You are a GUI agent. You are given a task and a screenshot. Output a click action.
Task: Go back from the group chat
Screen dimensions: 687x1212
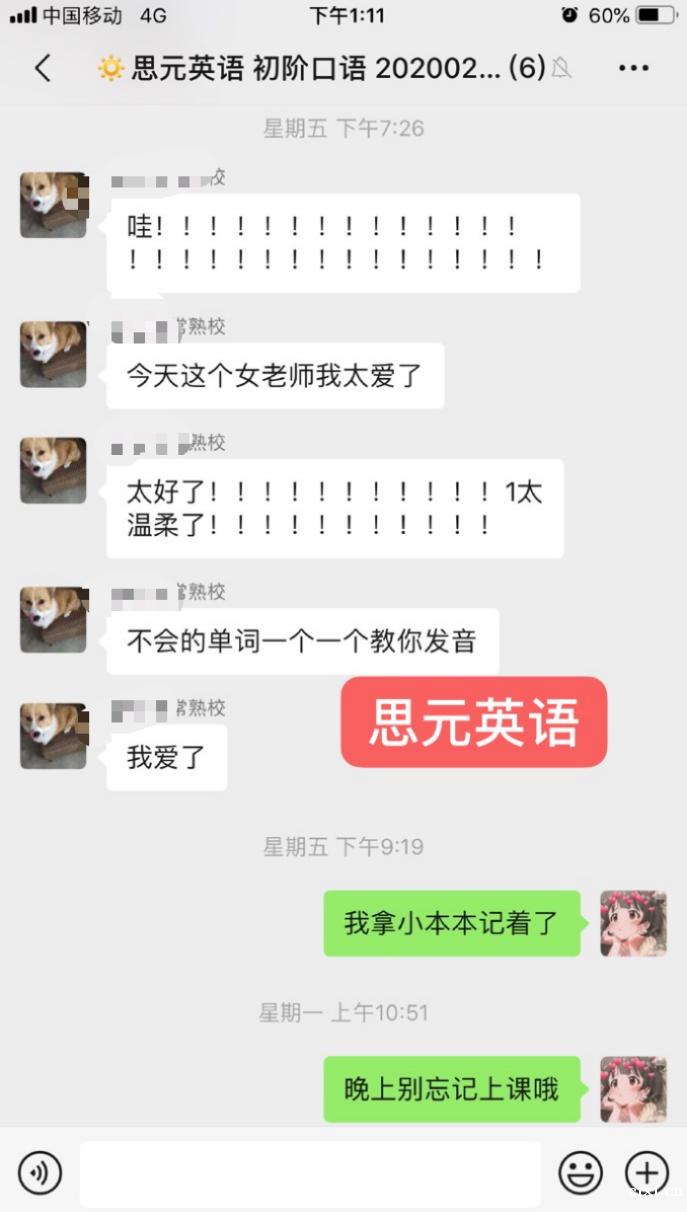42,68
